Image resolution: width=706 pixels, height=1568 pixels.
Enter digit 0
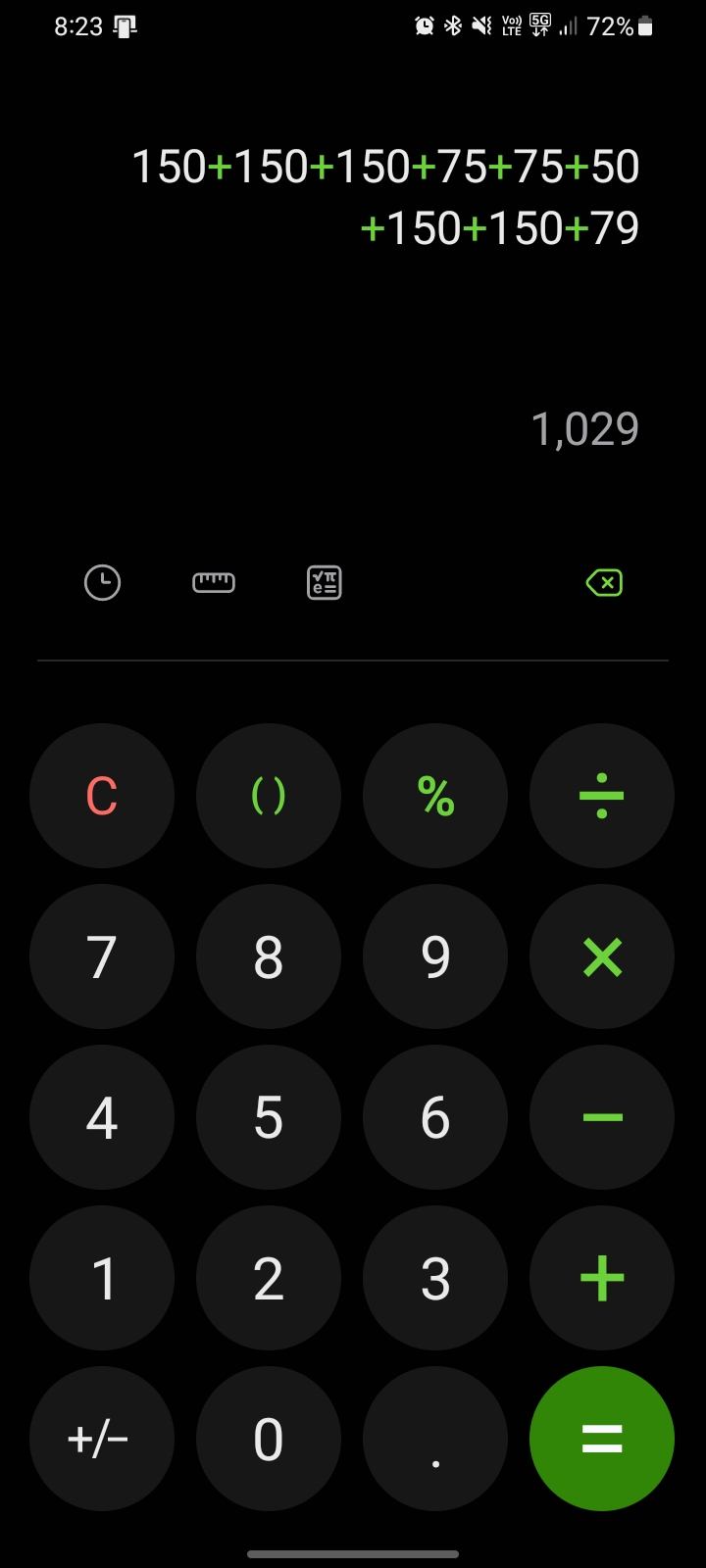pyautogui.click(x=269, y=1439)
